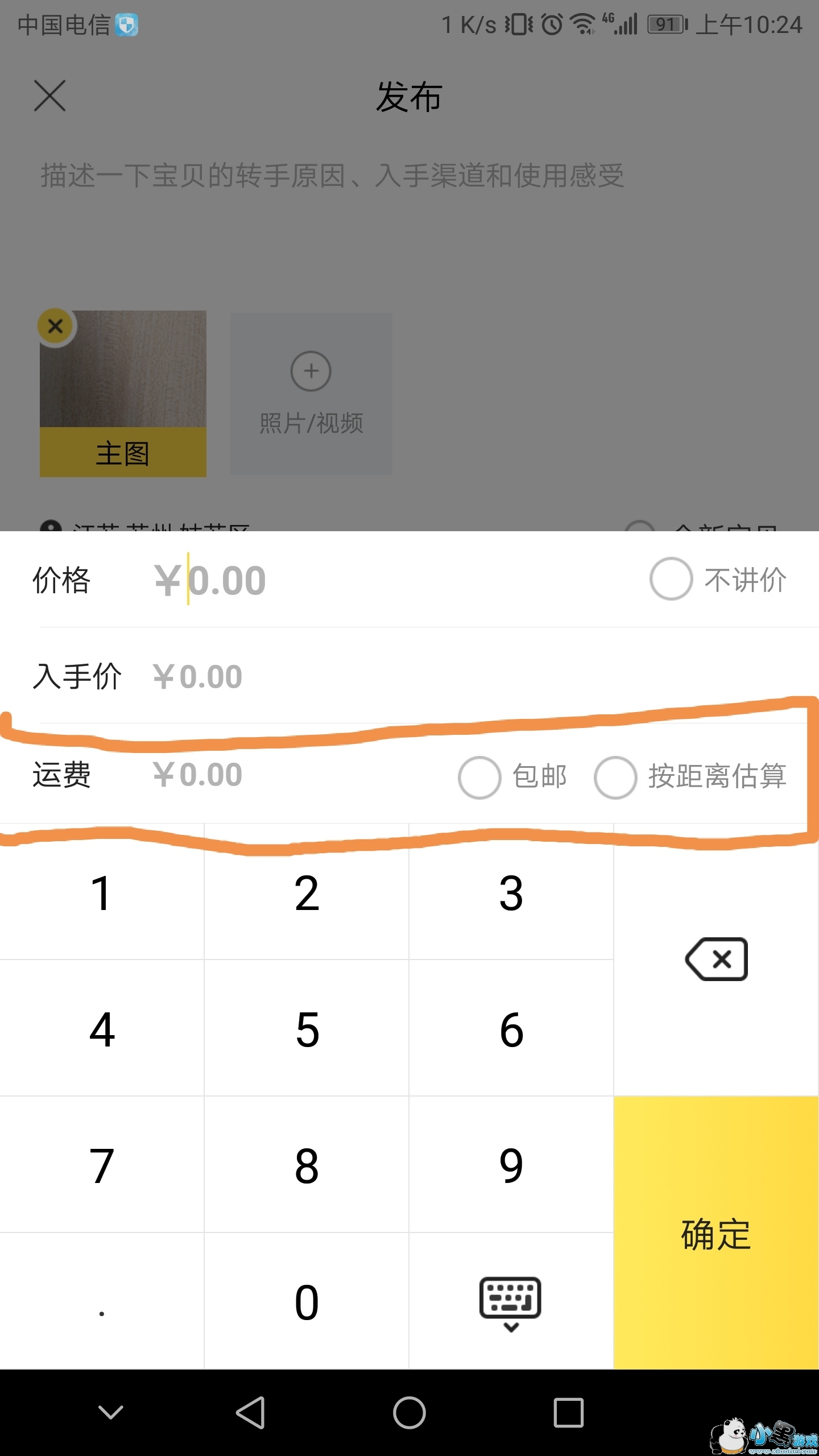The height and width of the screenshot is (1456, 819).
Task: Type the decimal point key
Action: click(x=102, y=1302)
